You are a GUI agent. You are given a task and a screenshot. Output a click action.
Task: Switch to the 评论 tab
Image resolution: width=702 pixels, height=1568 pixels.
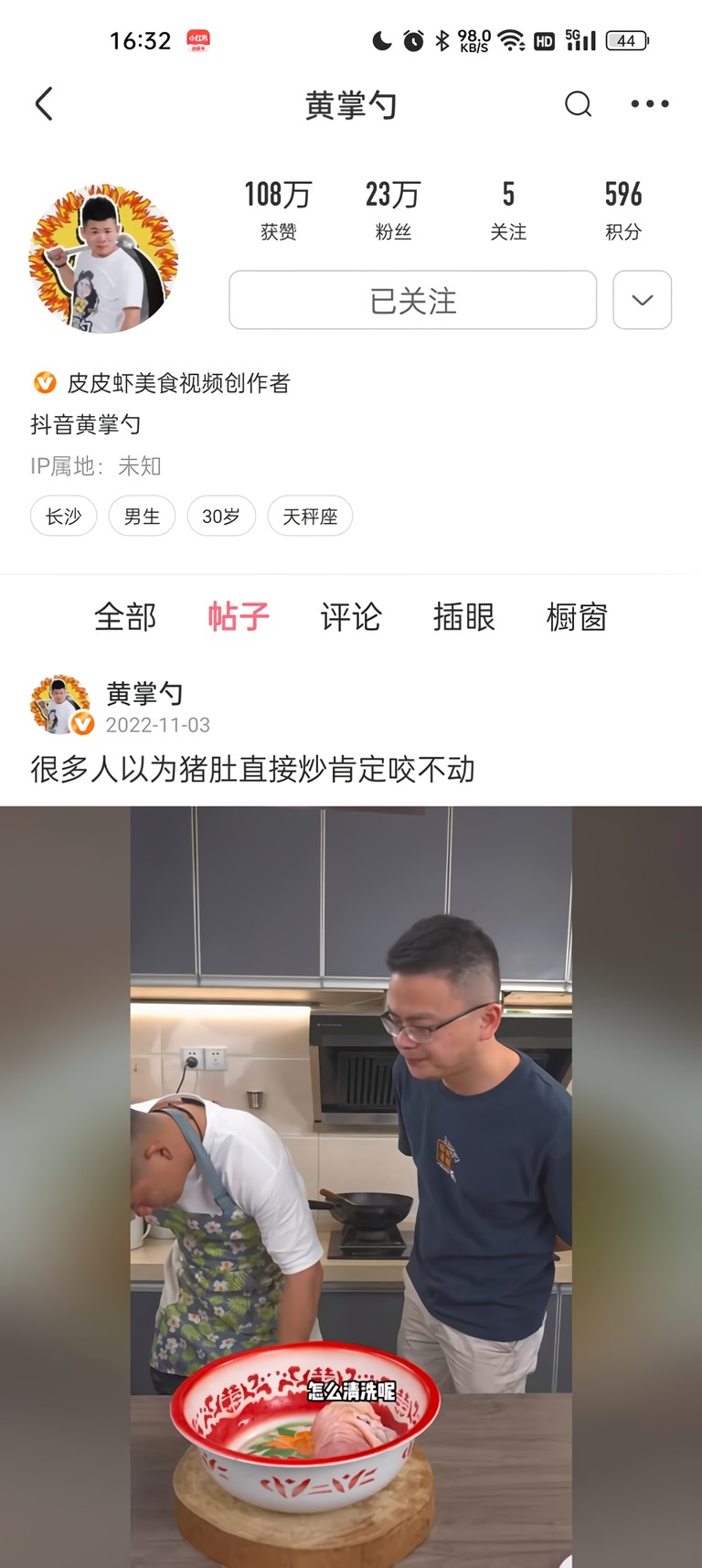click(x=351, y=617)
